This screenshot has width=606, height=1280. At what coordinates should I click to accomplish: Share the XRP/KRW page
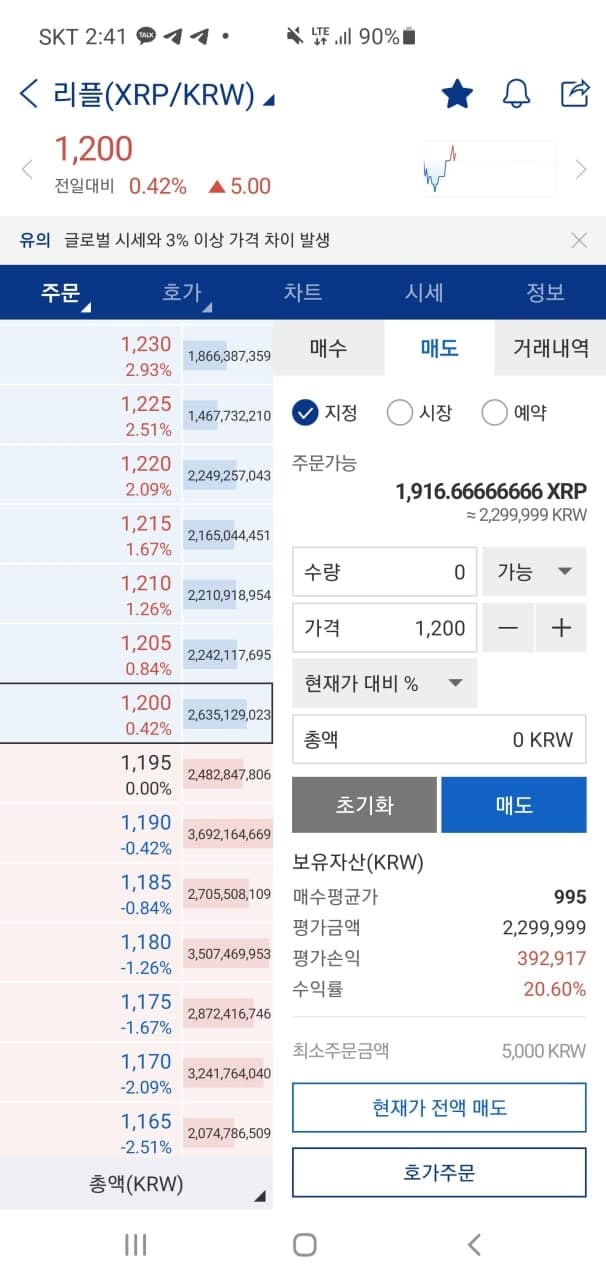[x=575, y=94]
